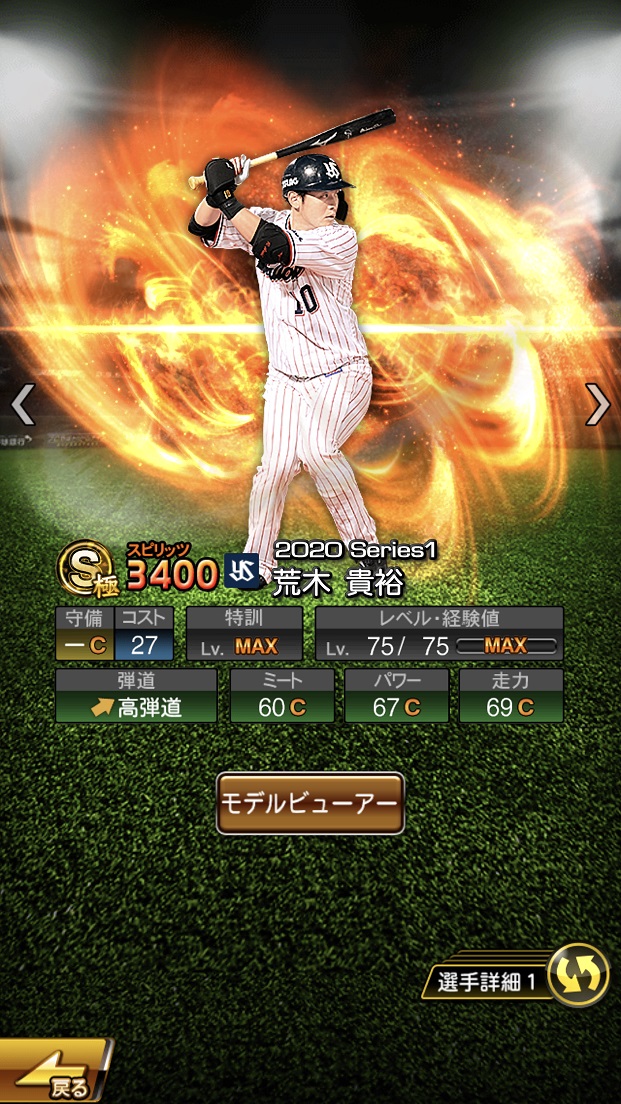Open the モデルビューアー model viewer
The width and height of the screenshot is (621, 1104).
tap(310, 803)
